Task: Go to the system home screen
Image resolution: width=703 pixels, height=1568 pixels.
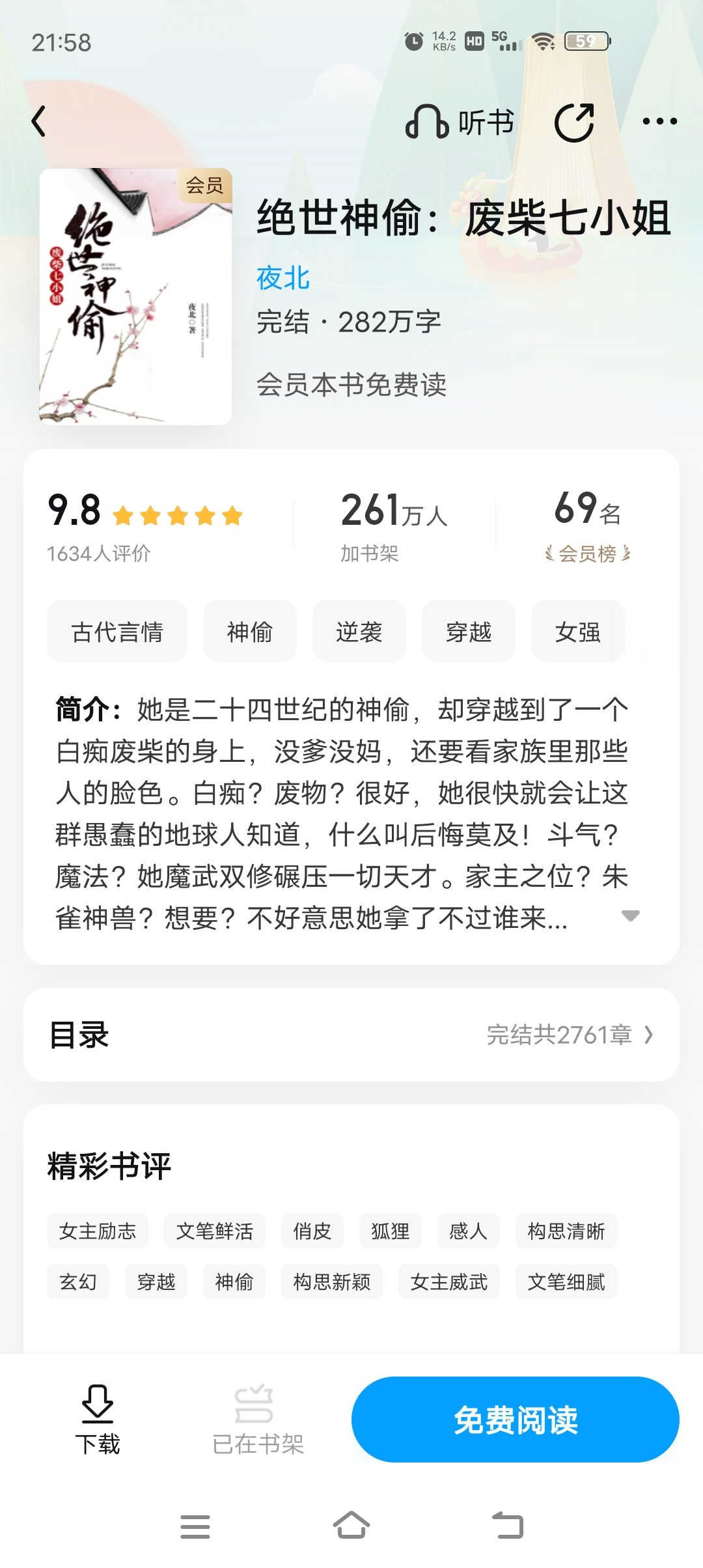Action: point(351,1526)
